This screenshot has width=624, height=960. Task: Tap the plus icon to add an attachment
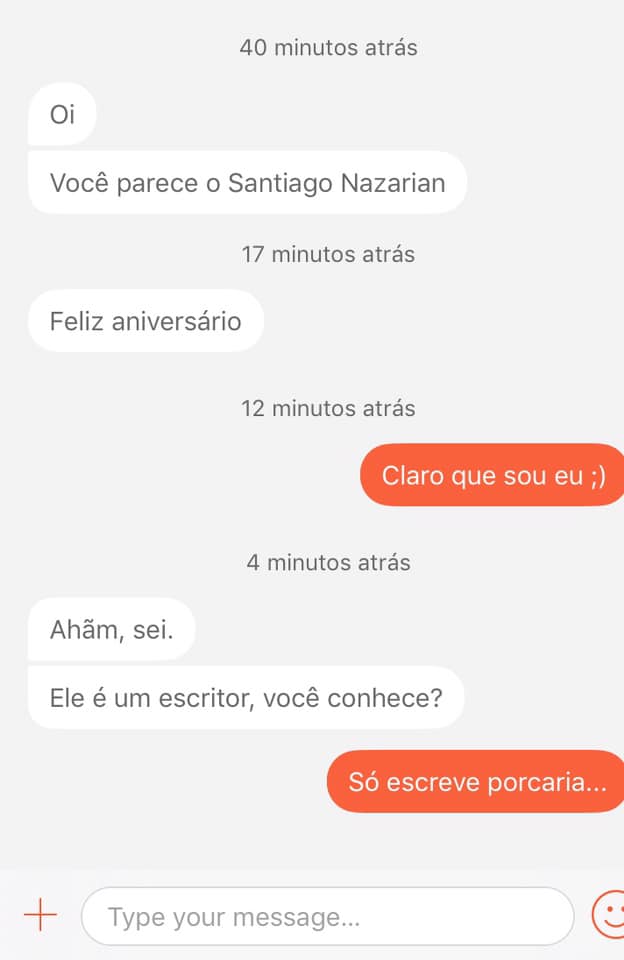coord(40,915)
